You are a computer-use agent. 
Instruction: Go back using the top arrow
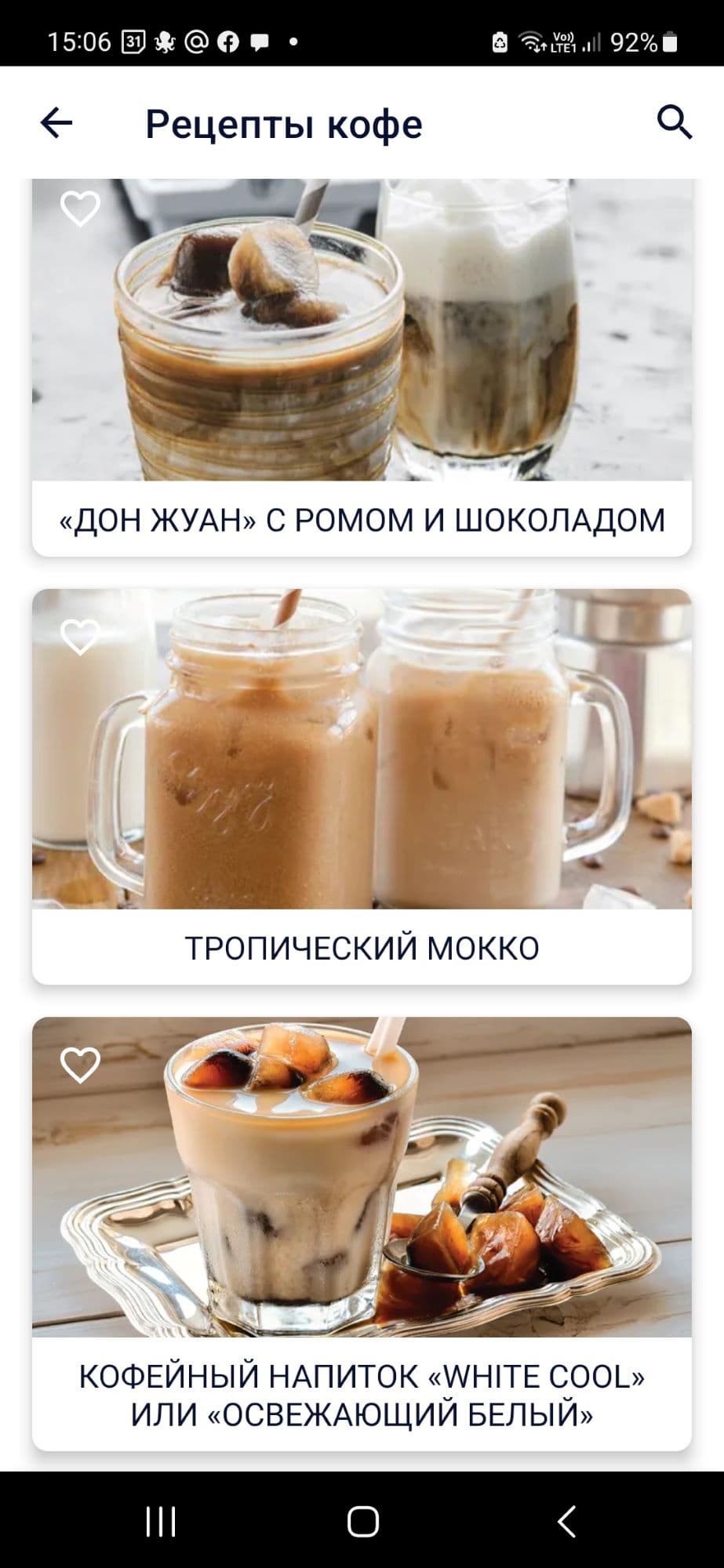(56, 123)
